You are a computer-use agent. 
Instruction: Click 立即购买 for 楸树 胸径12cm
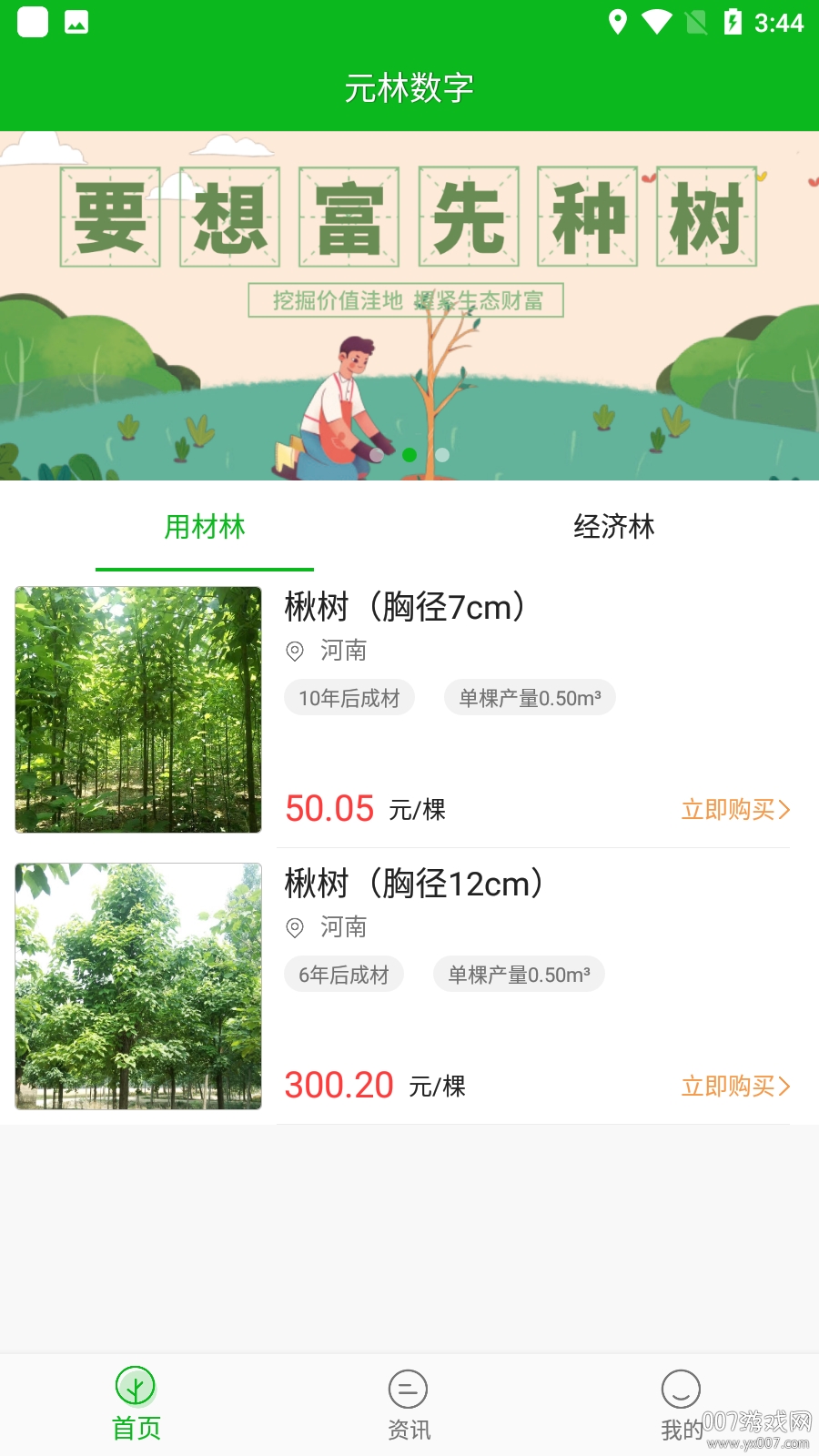tap(726, 1087)
